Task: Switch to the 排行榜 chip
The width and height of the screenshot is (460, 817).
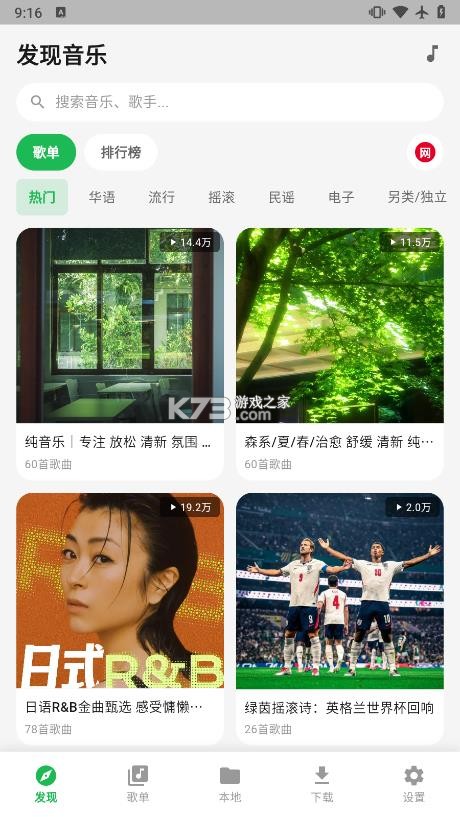Action: click(x=121, y=152)
